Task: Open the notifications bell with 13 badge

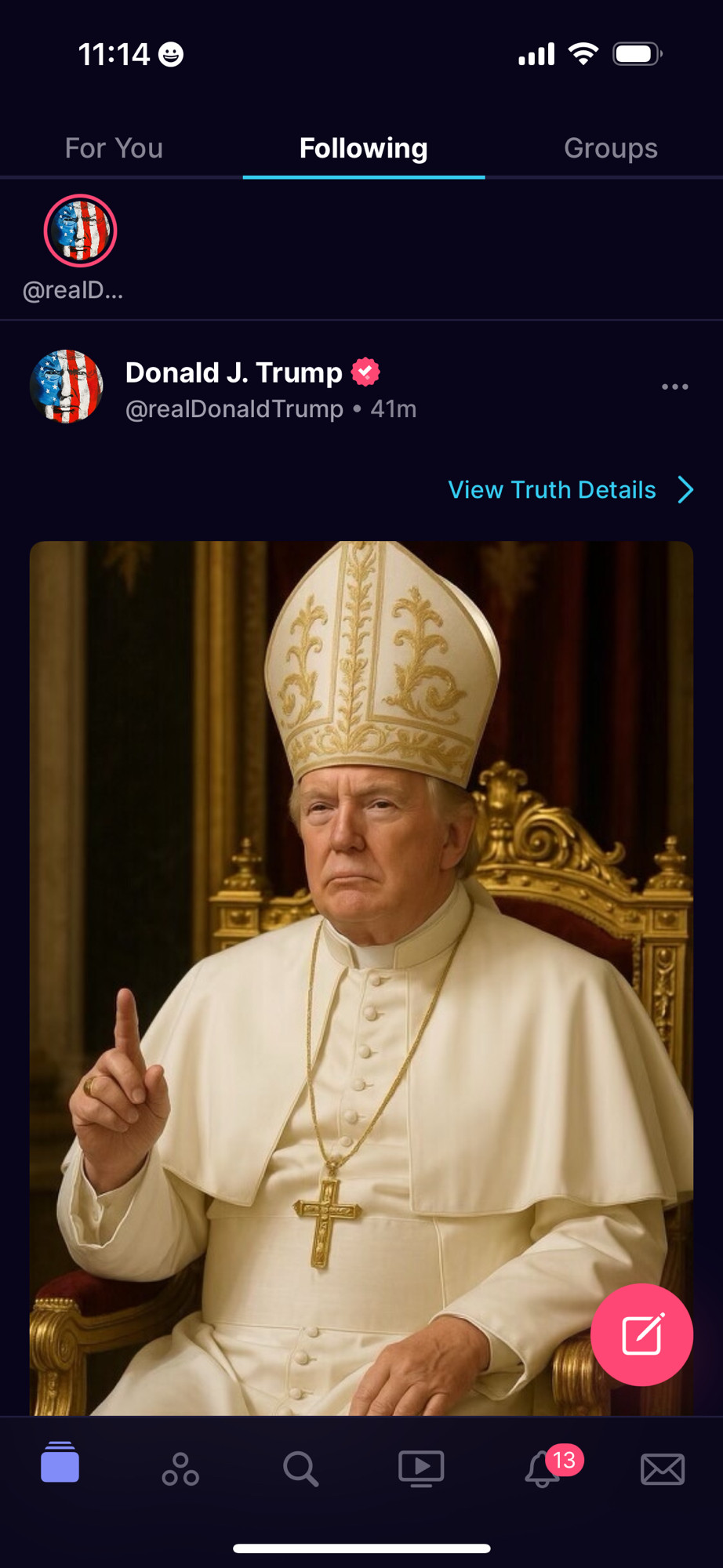Action: 552,1466
